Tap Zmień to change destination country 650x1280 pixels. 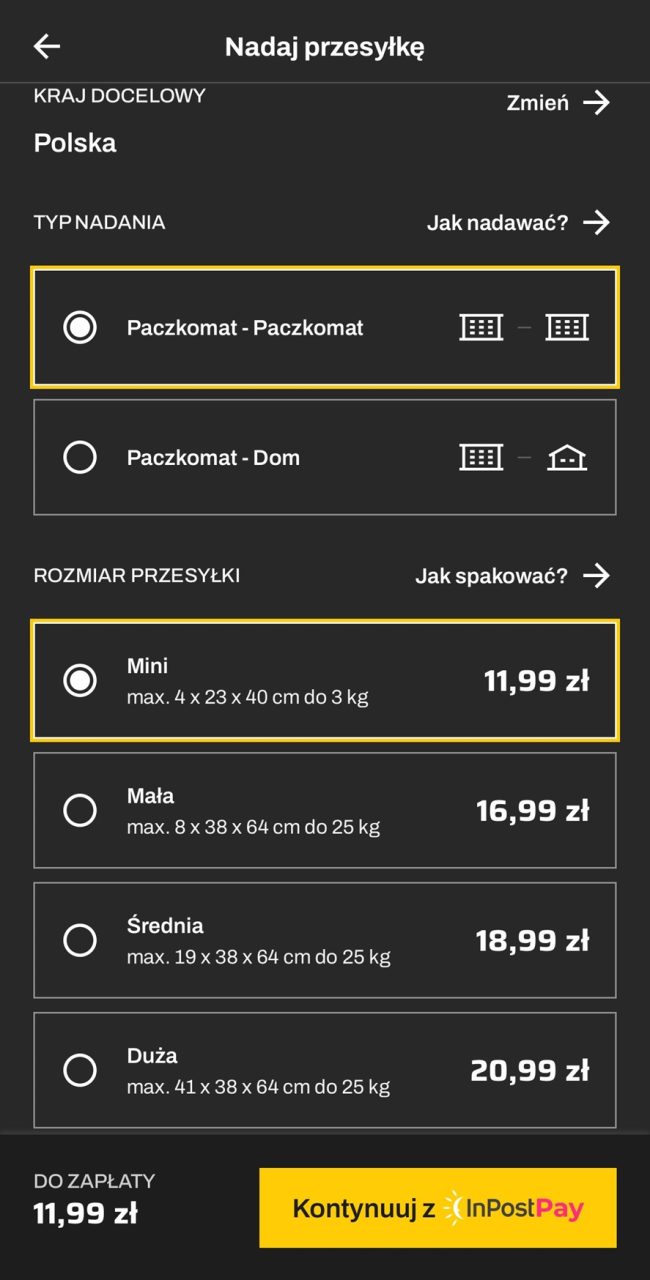(x=557, y=102)
